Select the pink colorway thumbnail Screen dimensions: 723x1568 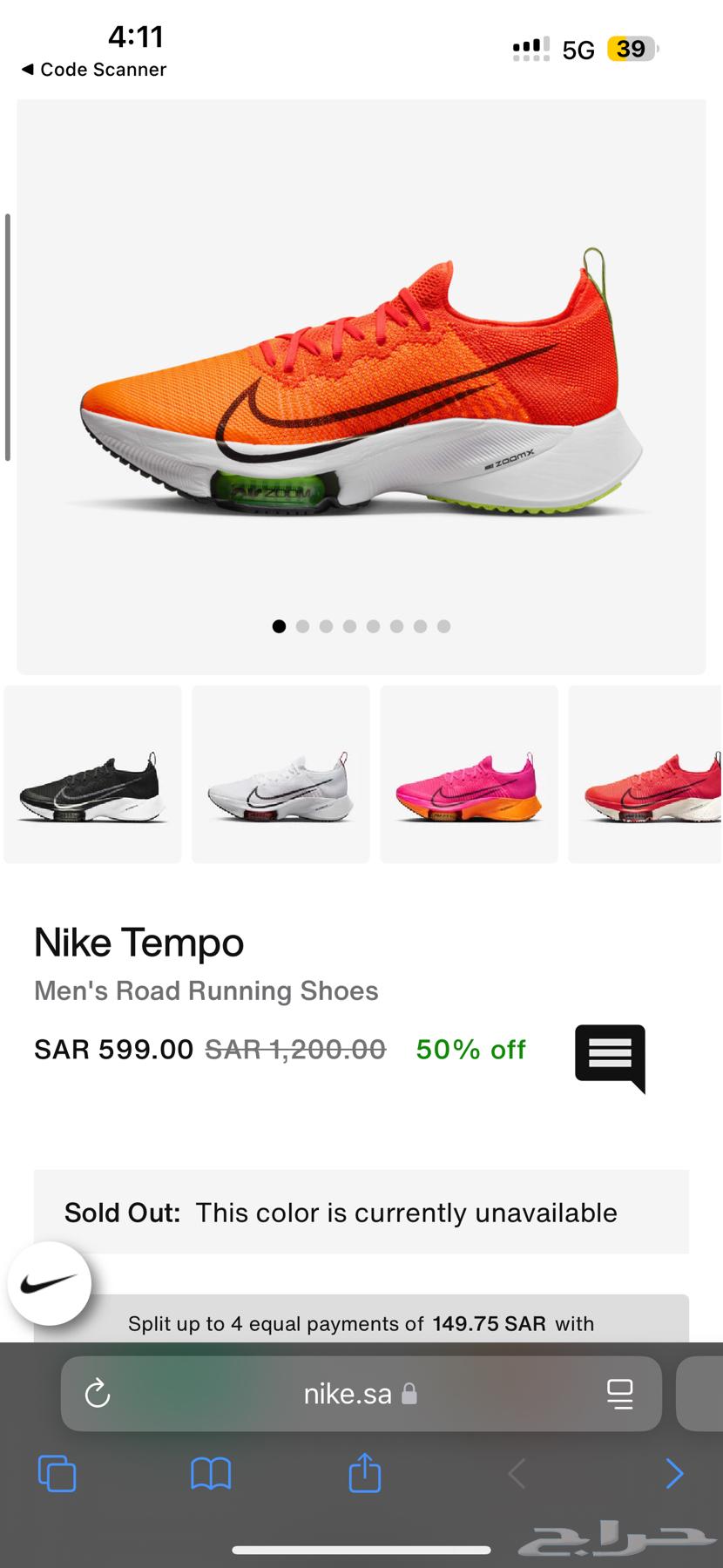(x=468, y=774)
